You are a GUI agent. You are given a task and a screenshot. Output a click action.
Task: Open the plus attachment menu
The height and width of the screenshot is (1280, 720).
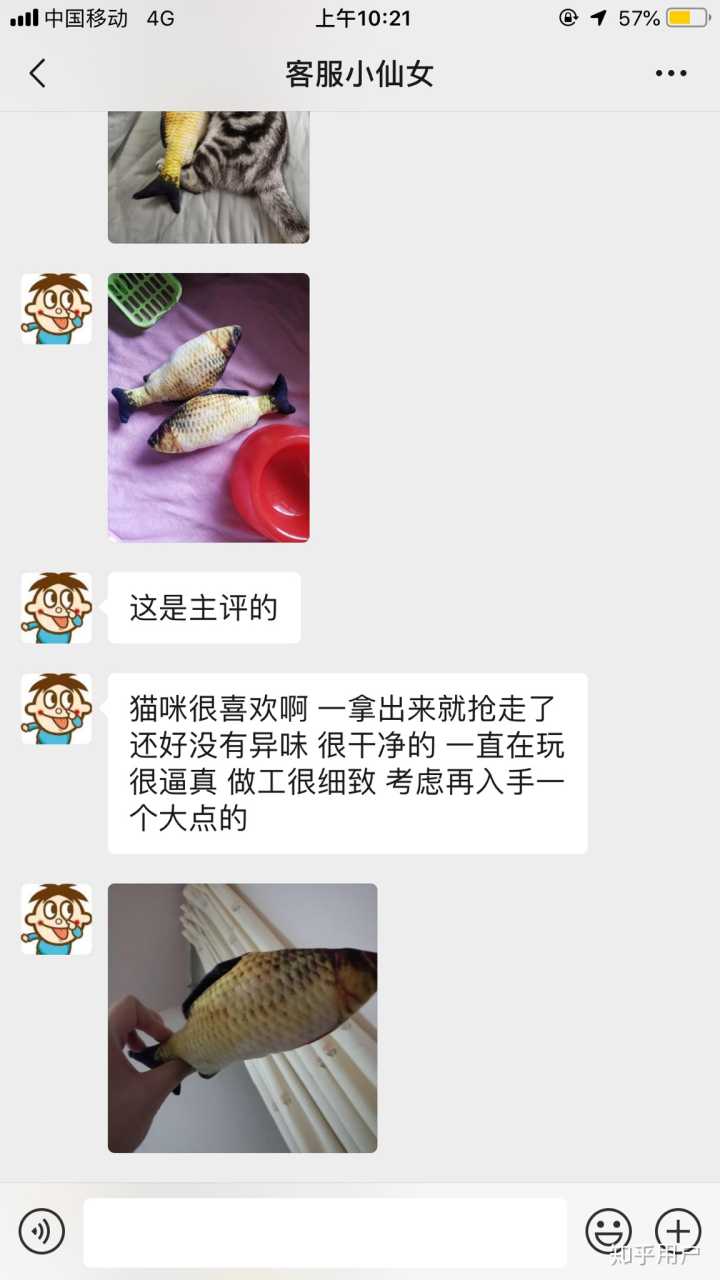point(677,1231)
